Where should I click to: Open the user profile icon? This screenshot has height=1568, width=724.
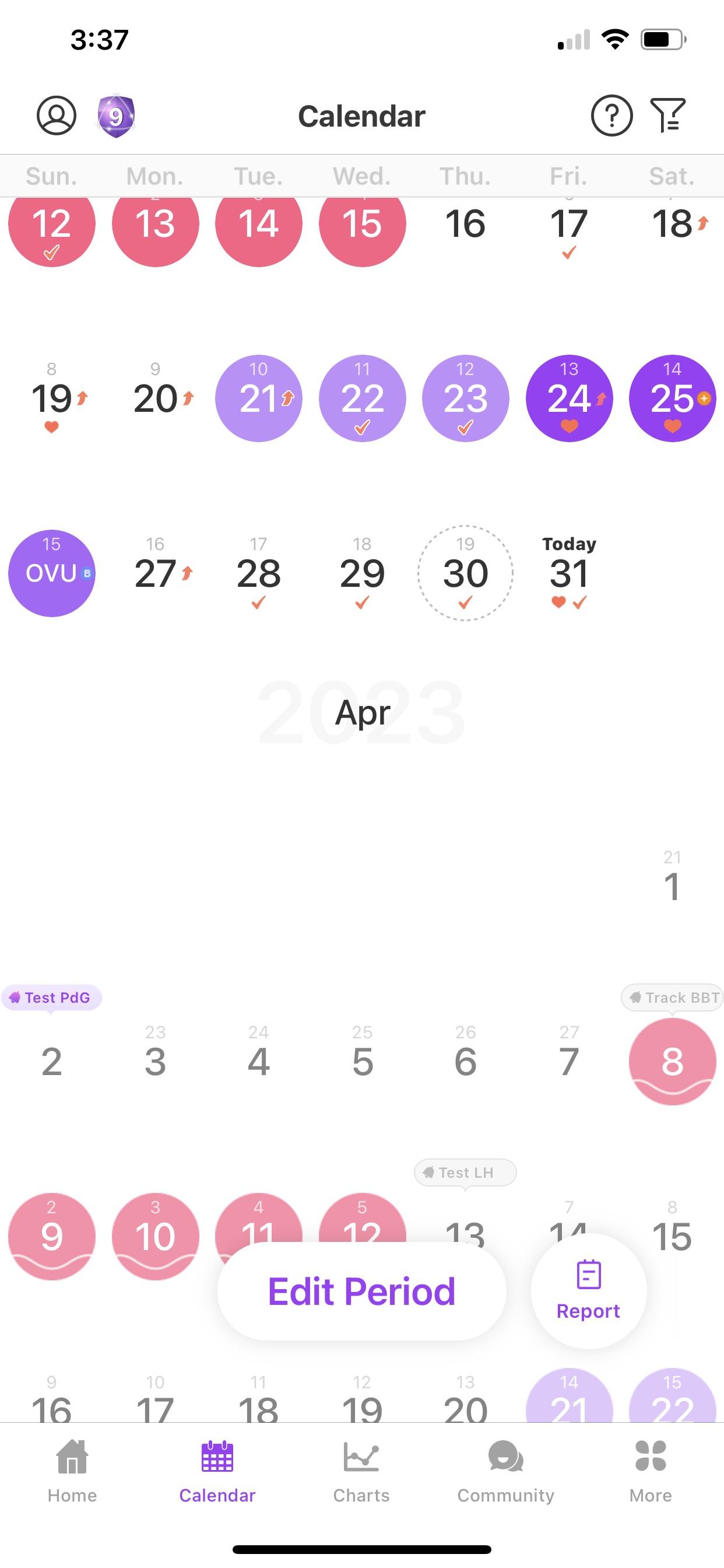coord(56,115)
